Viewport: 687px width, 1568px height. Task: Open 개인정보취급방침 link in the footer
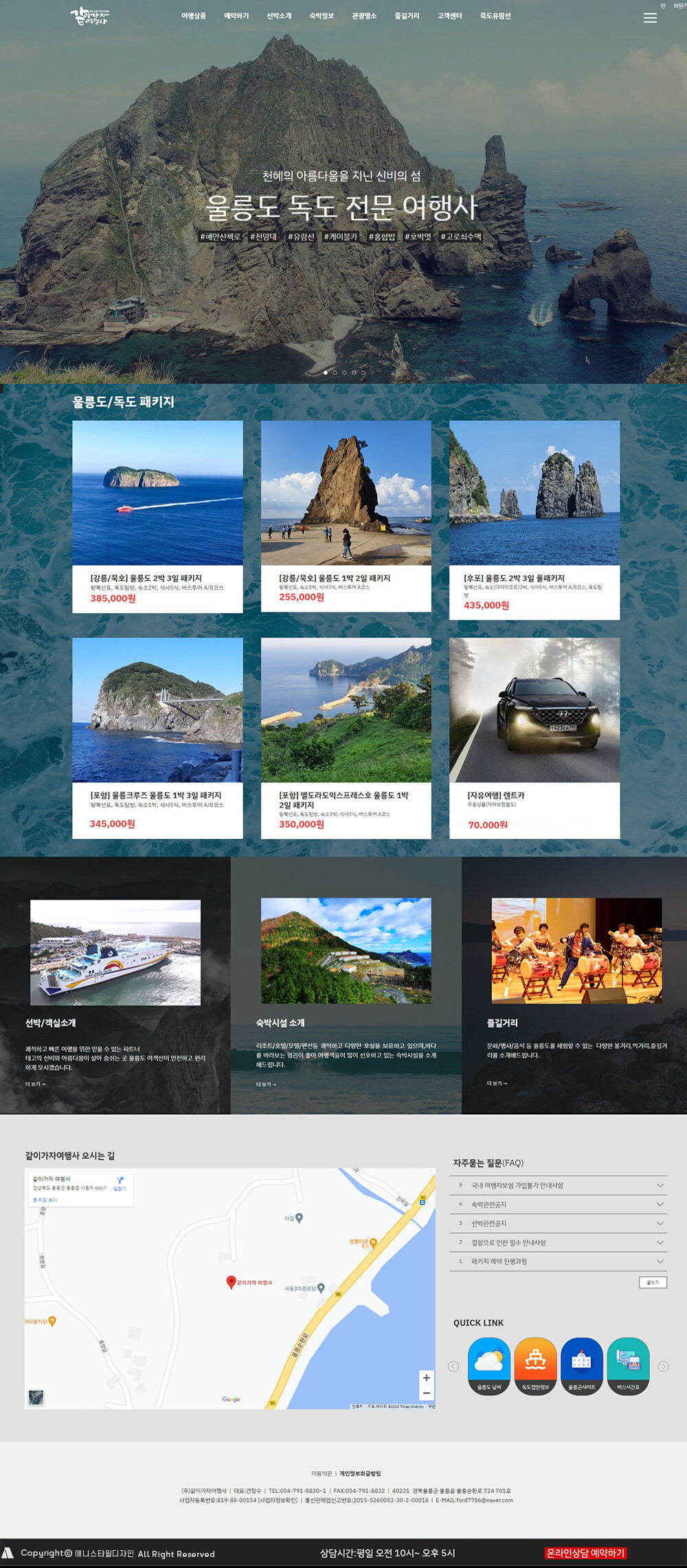(x=360, y=1473)
